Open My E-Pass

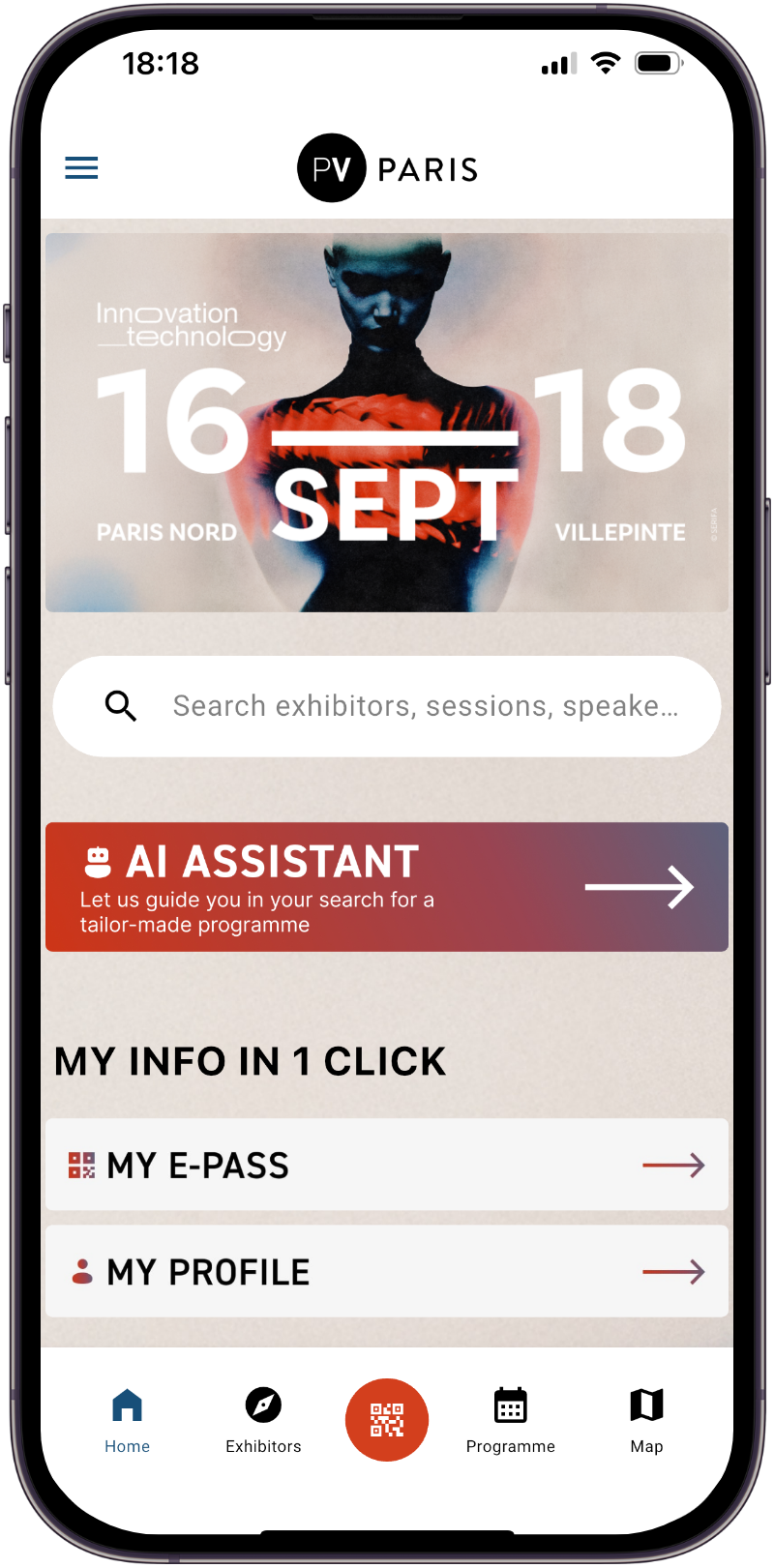click(387, 1165)
